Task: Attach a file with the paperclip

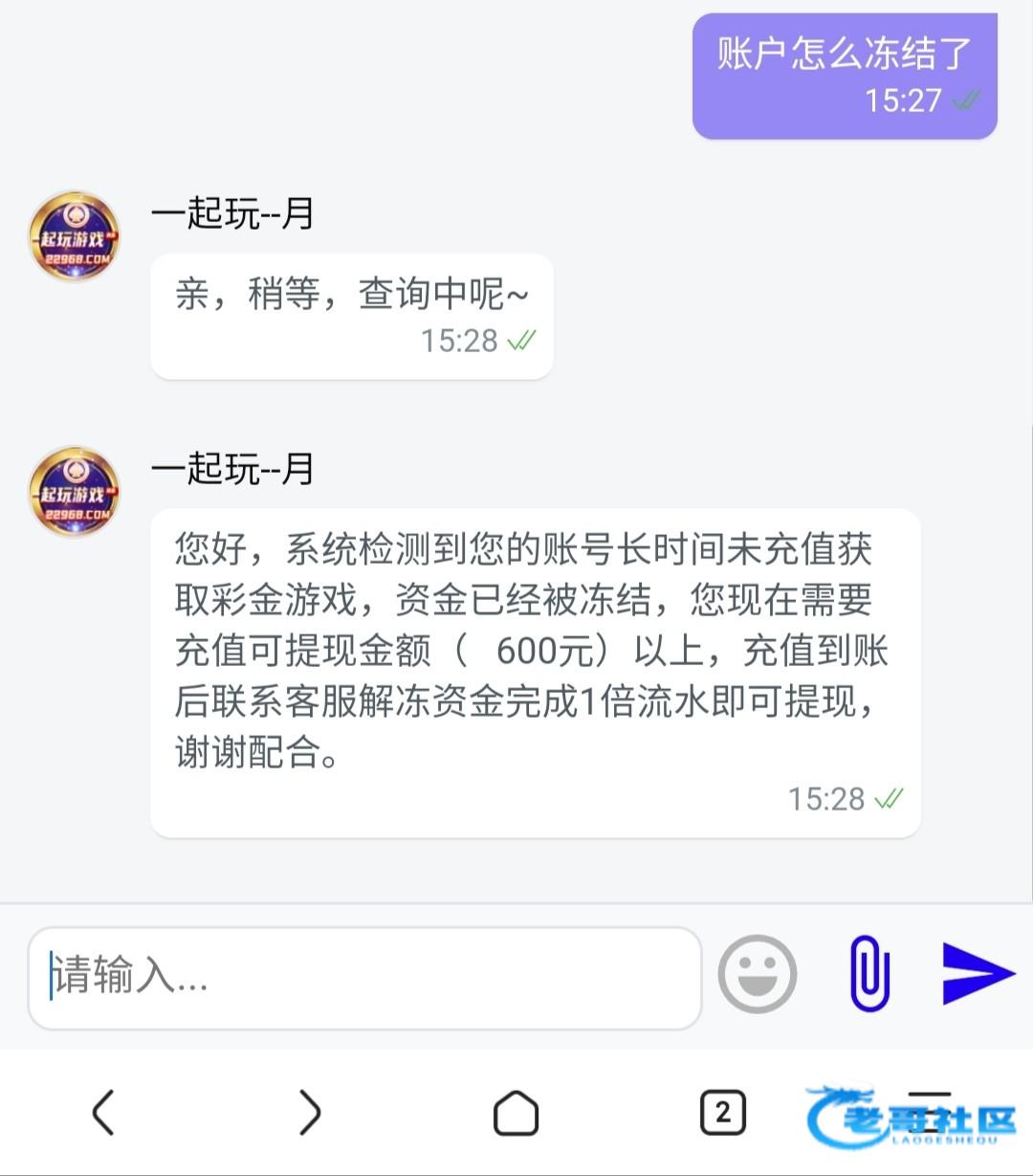Action: [869, 973]
